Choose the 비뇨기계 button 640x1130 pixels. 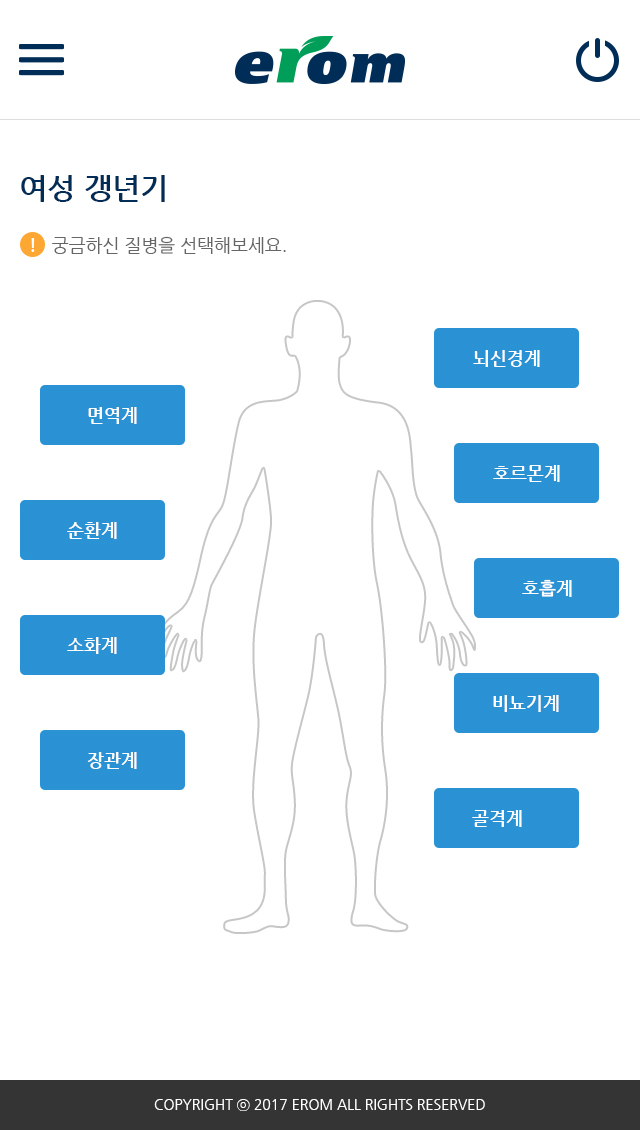point(526,703)
